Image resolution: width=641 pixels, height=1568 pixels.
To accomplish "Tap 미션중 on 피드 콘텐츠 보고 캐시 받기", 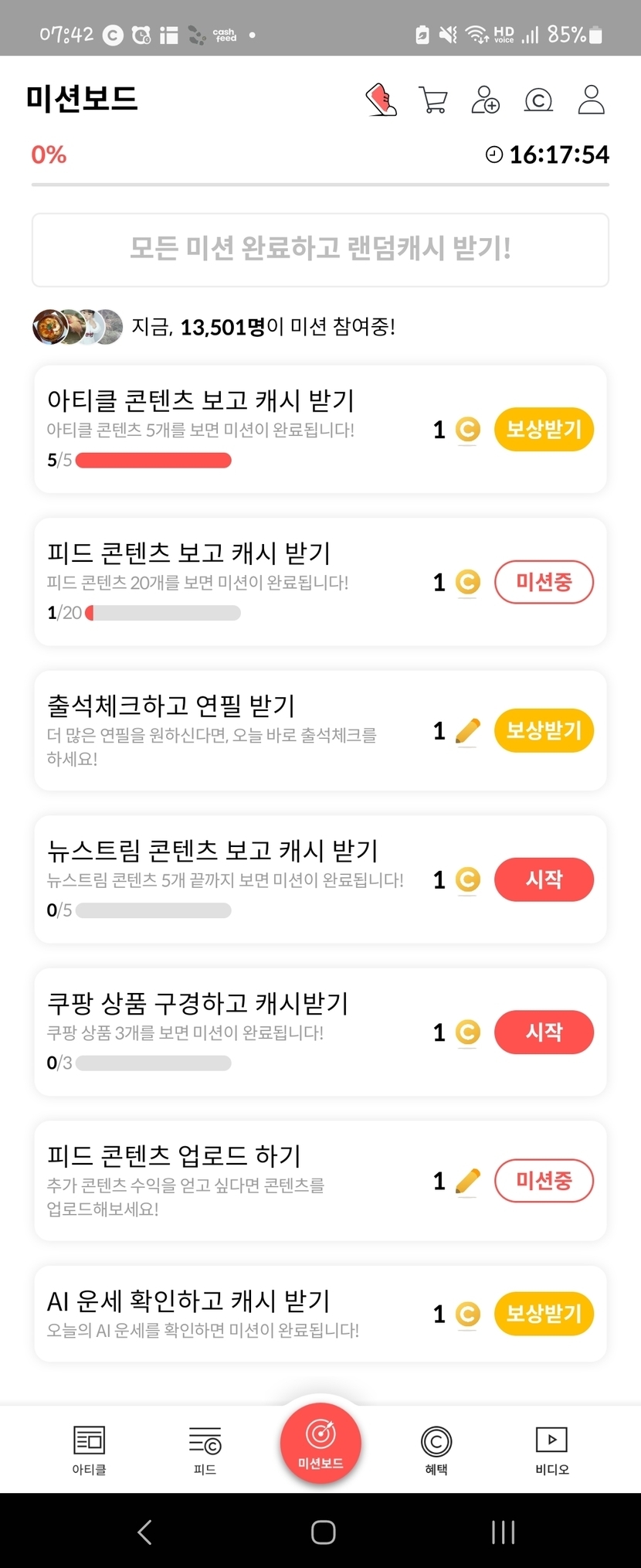I will coord(544,582).
